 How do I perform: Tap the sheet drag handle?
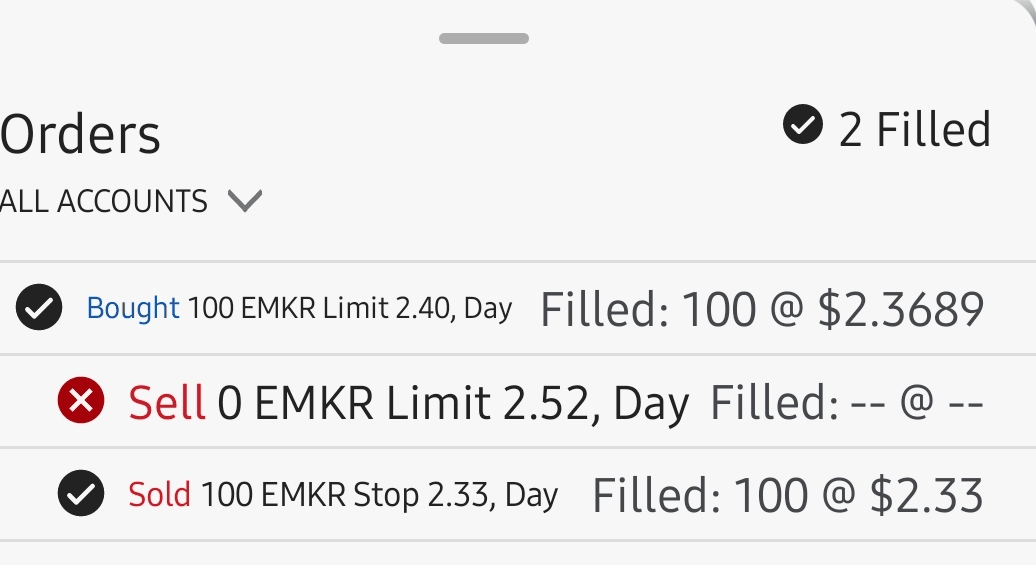(484, 39)
